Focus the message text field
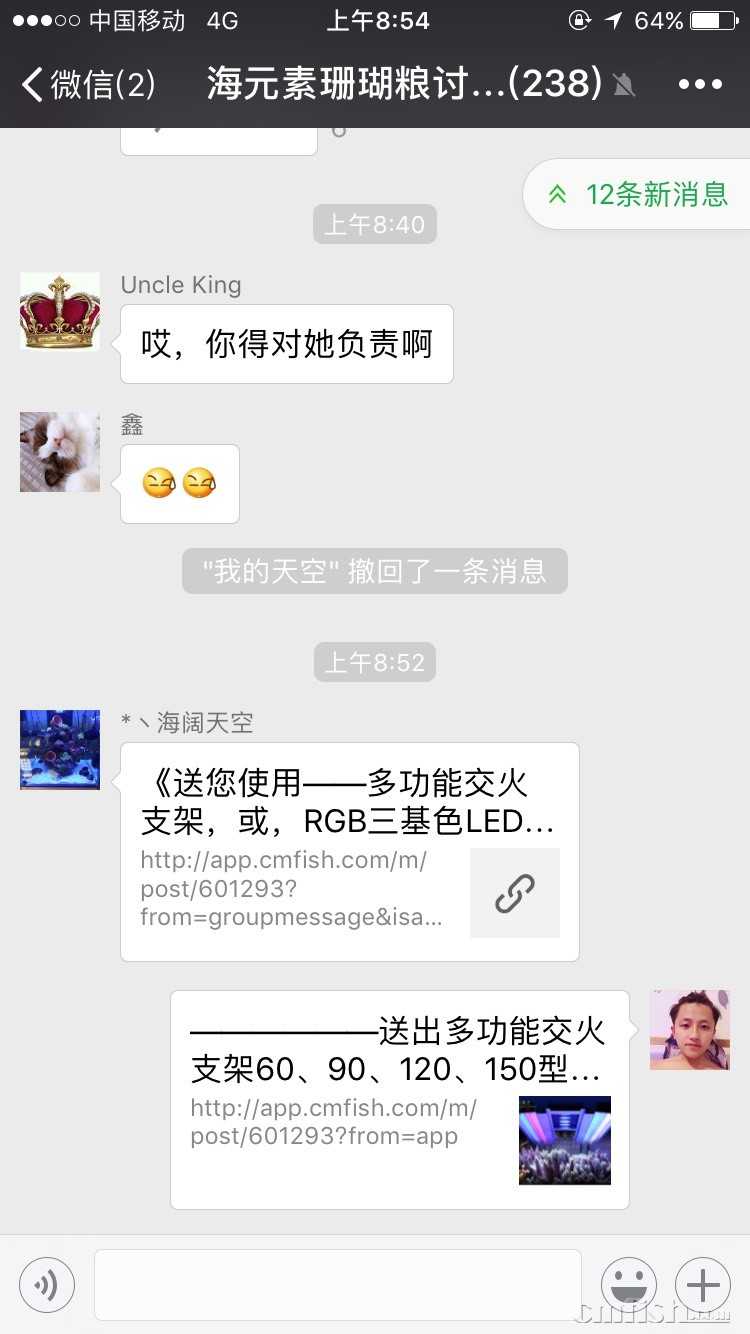The width and height of the screenshot is (750, 1334). [x=337, y=1285]
